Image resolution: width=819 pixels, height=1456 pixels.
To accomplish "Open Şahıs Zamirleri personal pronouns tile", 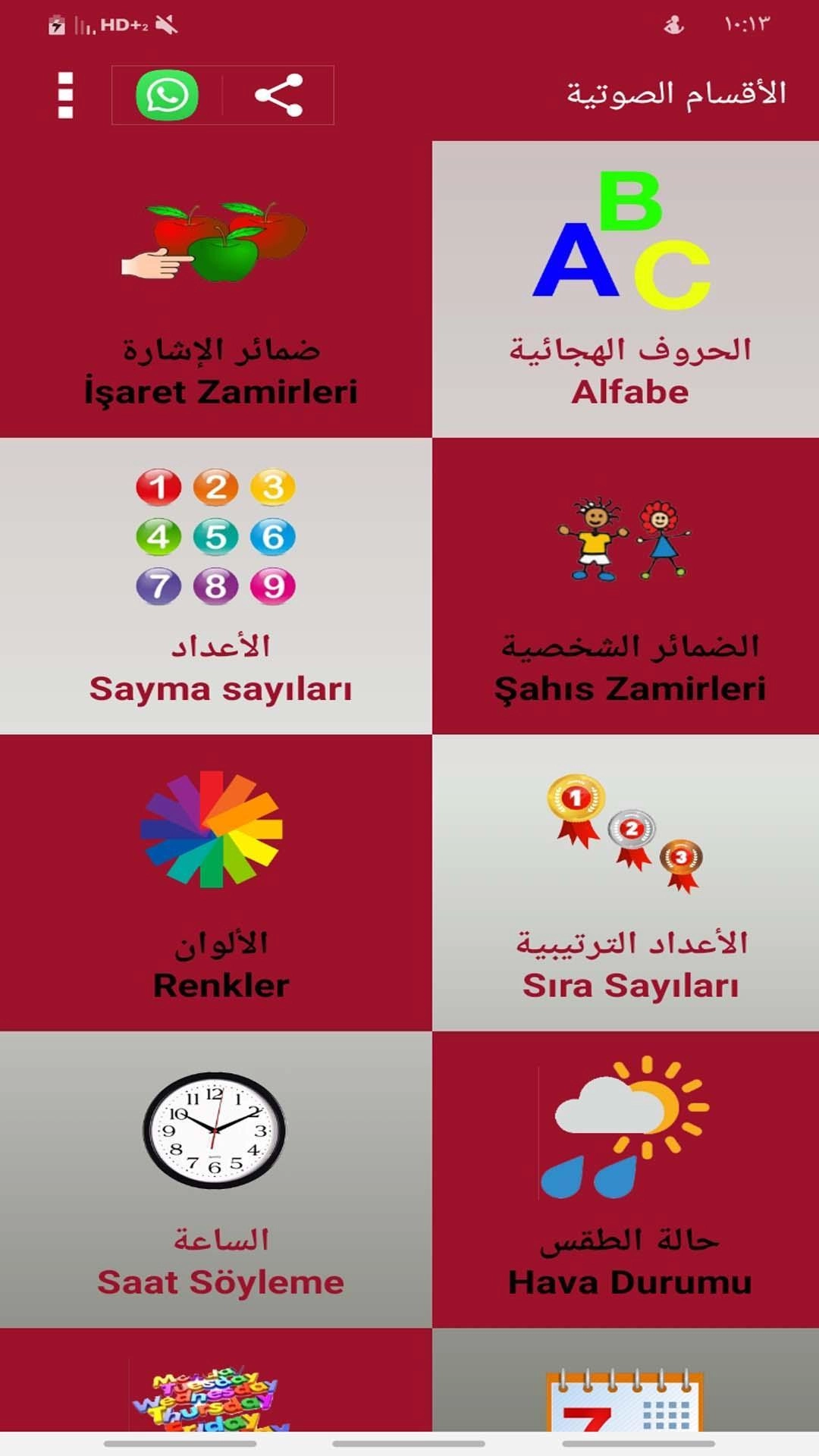I will point(626,585).
